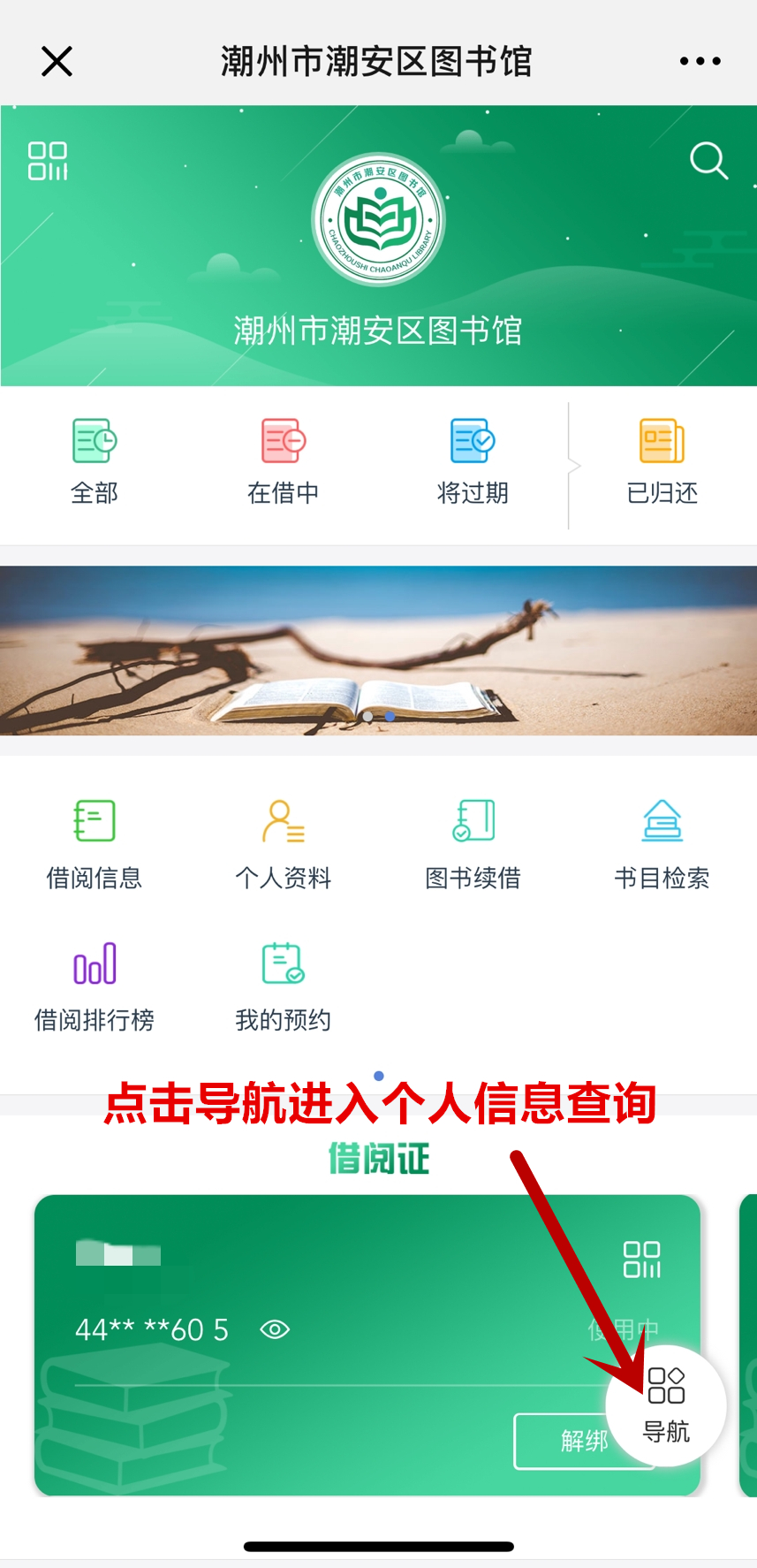This screenshot has width=757, height=1568.
Task: Tap the search magnifier icon
Action: pyautogui.click(x=708, y=161)
